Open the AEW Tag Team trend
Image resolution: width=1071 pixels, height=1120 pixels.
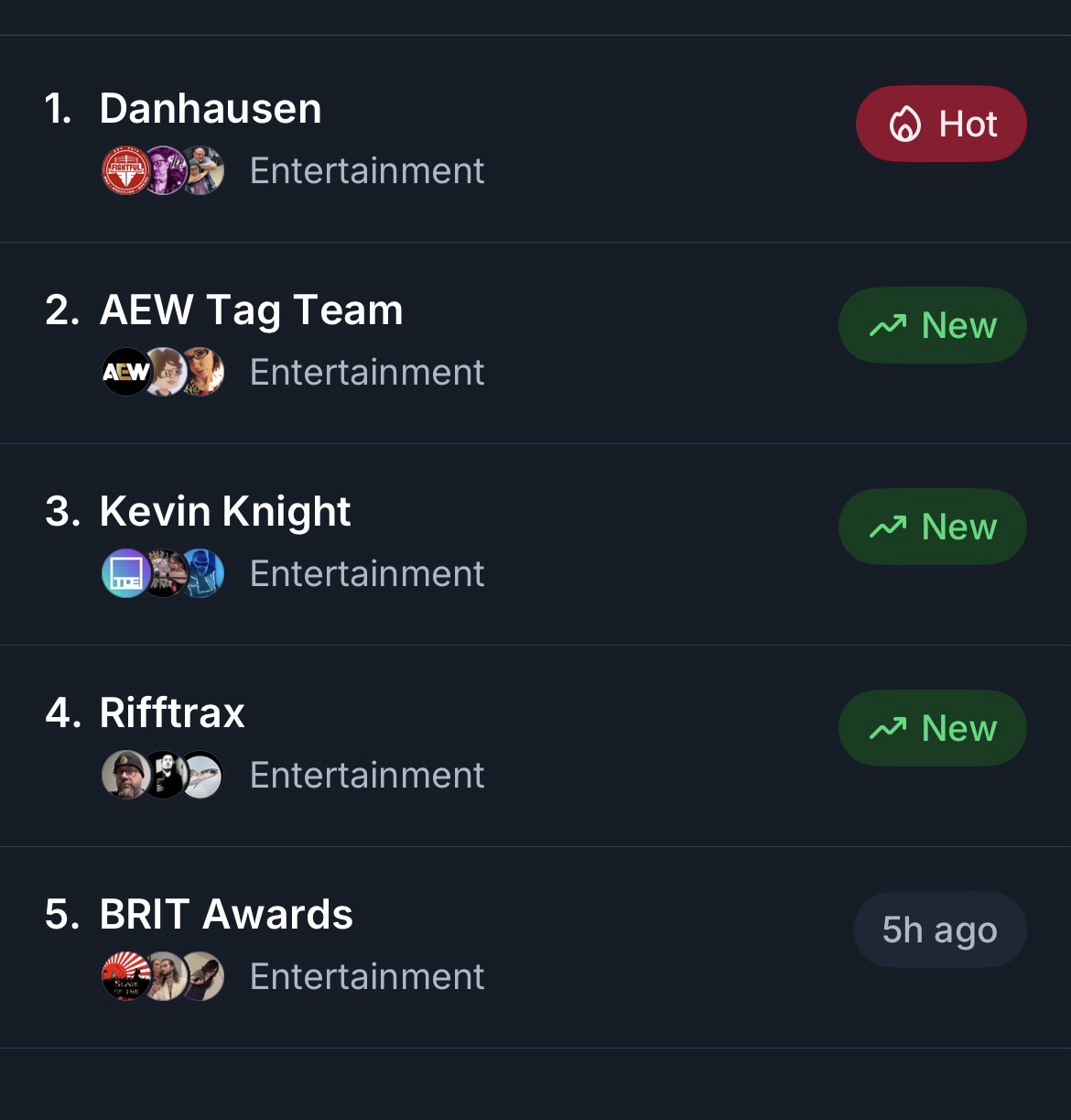251,310
